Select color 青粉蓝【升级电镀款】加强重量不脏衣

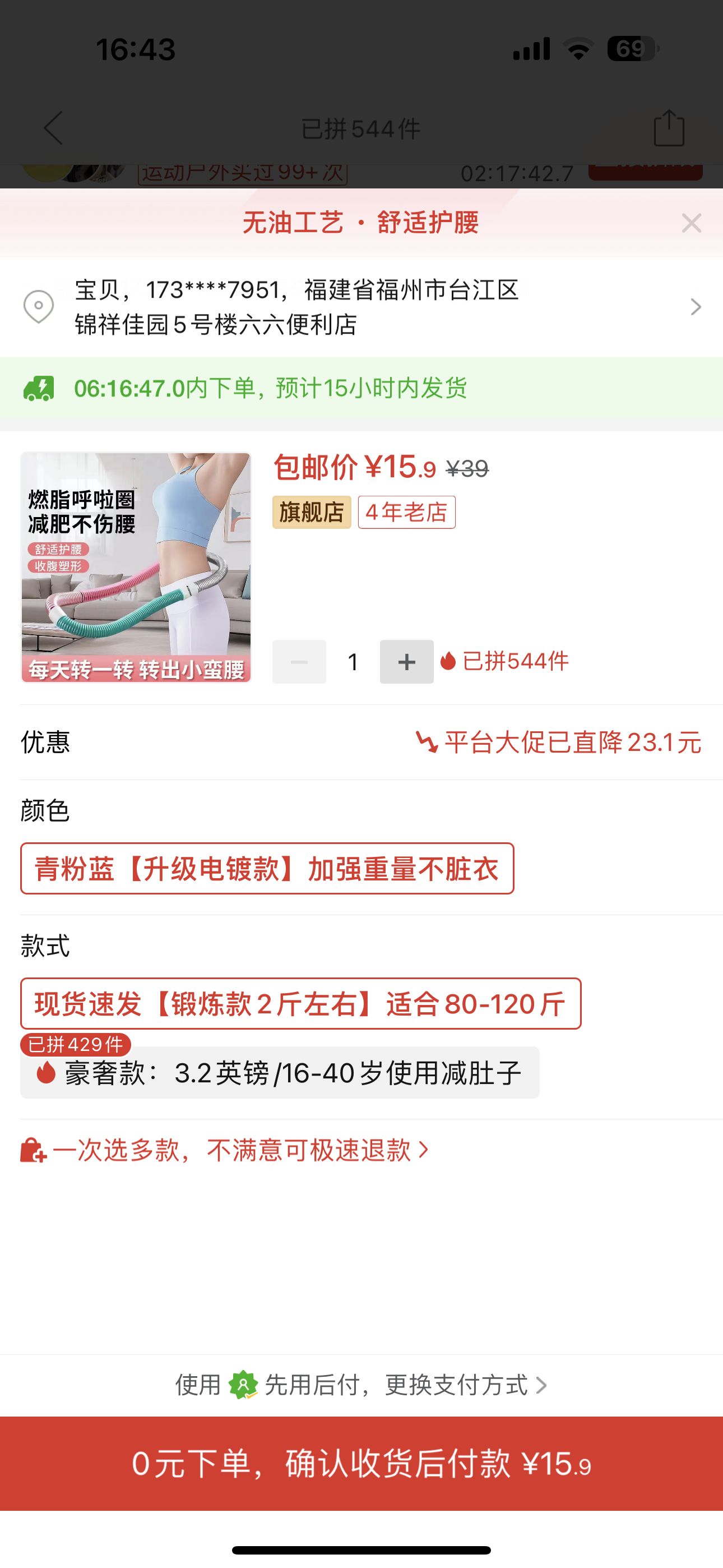267,869
